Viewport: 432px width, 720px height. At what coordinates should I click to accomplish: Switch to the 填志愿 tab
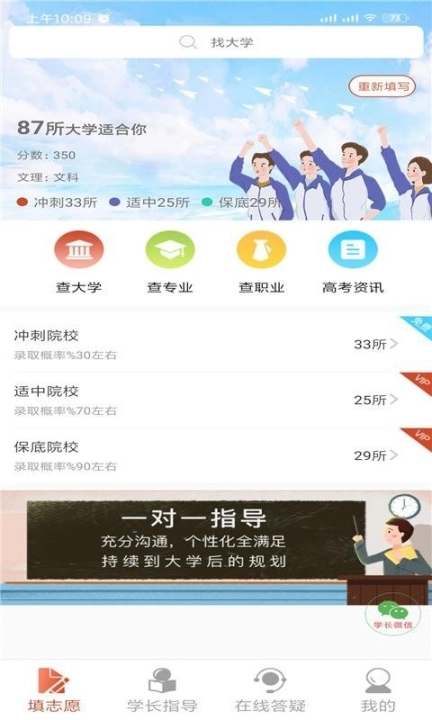click(x=54, y=690)
